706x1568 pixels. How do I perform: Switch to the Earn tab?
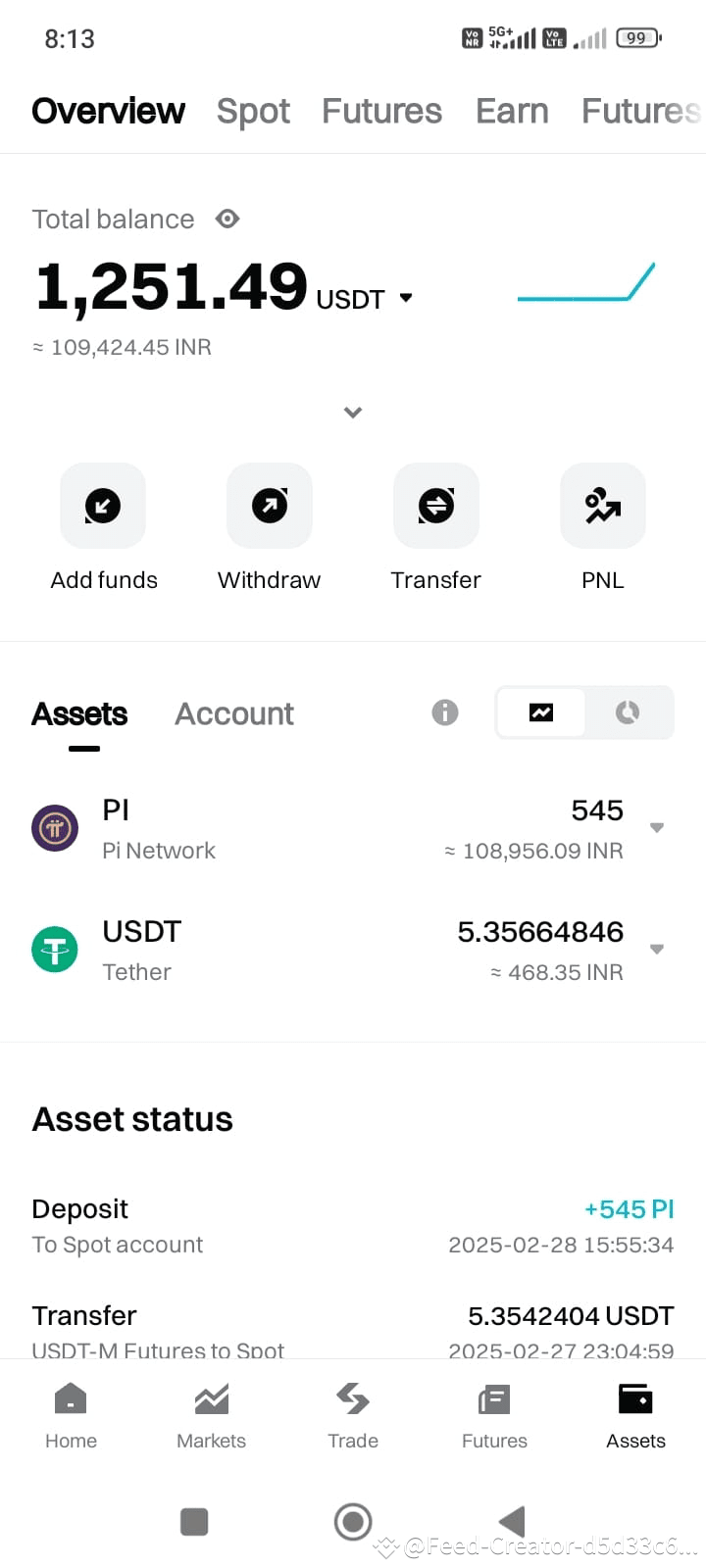click(511, 111)
